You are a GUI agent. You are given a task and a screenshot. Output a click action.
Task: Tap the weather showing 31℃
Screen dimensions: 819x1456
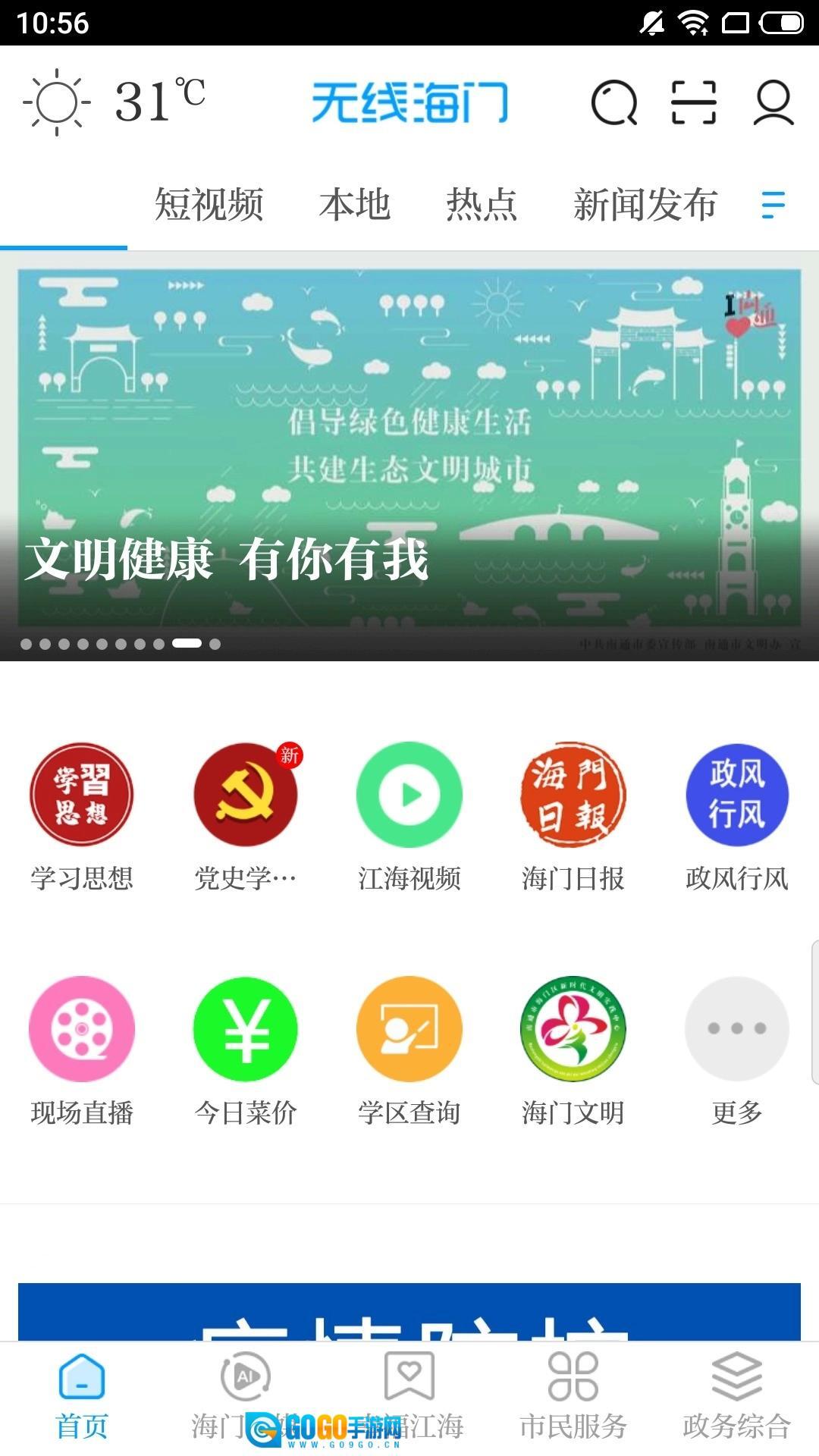(x=115, y=102)
